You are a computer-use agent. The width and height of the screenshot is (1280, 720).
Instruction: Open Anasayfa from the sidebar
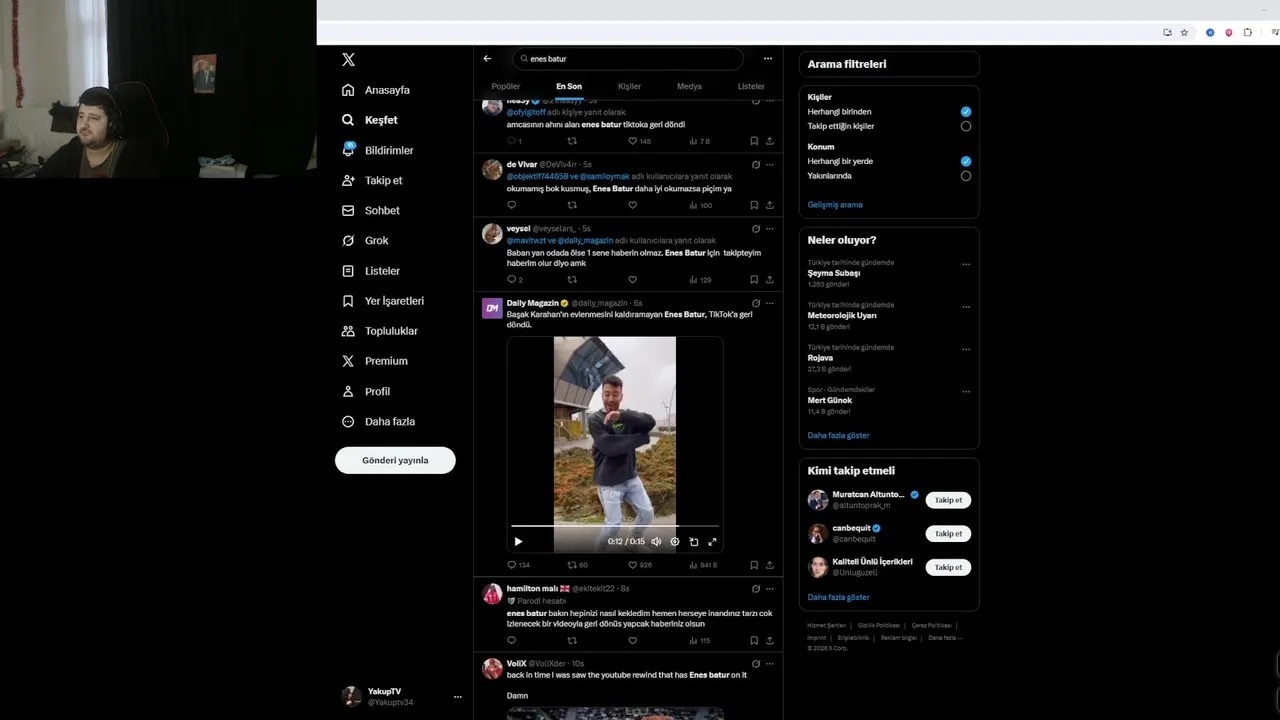pyautogui.click(x=386, y=90)
